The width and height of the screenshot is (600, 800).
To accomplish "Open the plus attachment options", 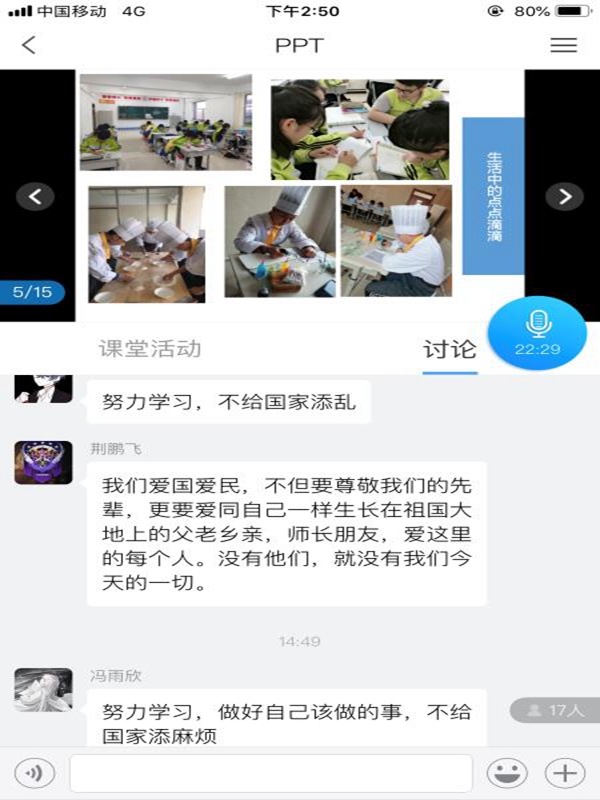I will [x=565, y=773].
